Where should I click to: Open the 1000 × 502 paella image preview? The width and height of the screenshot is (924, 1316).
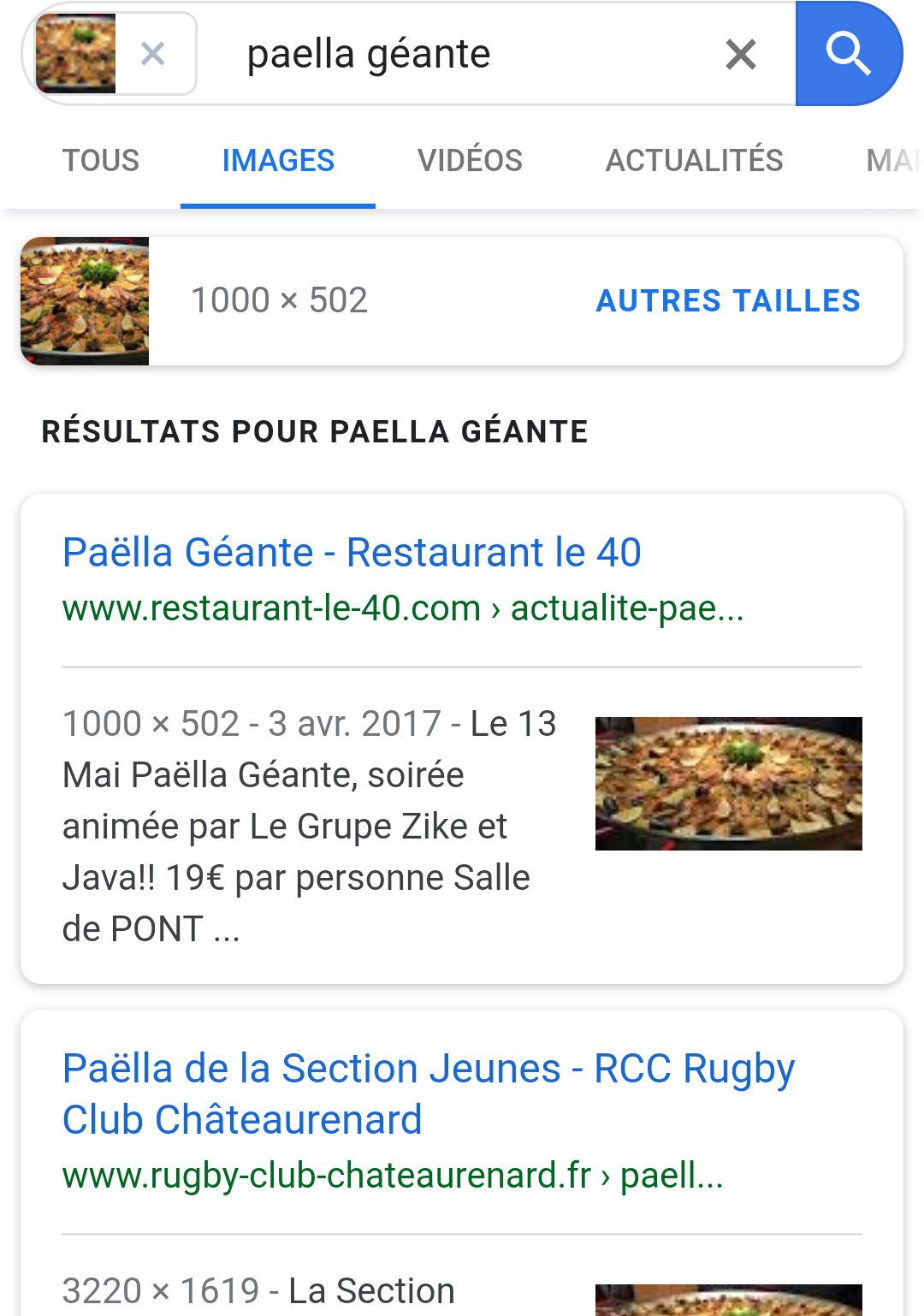85,301
